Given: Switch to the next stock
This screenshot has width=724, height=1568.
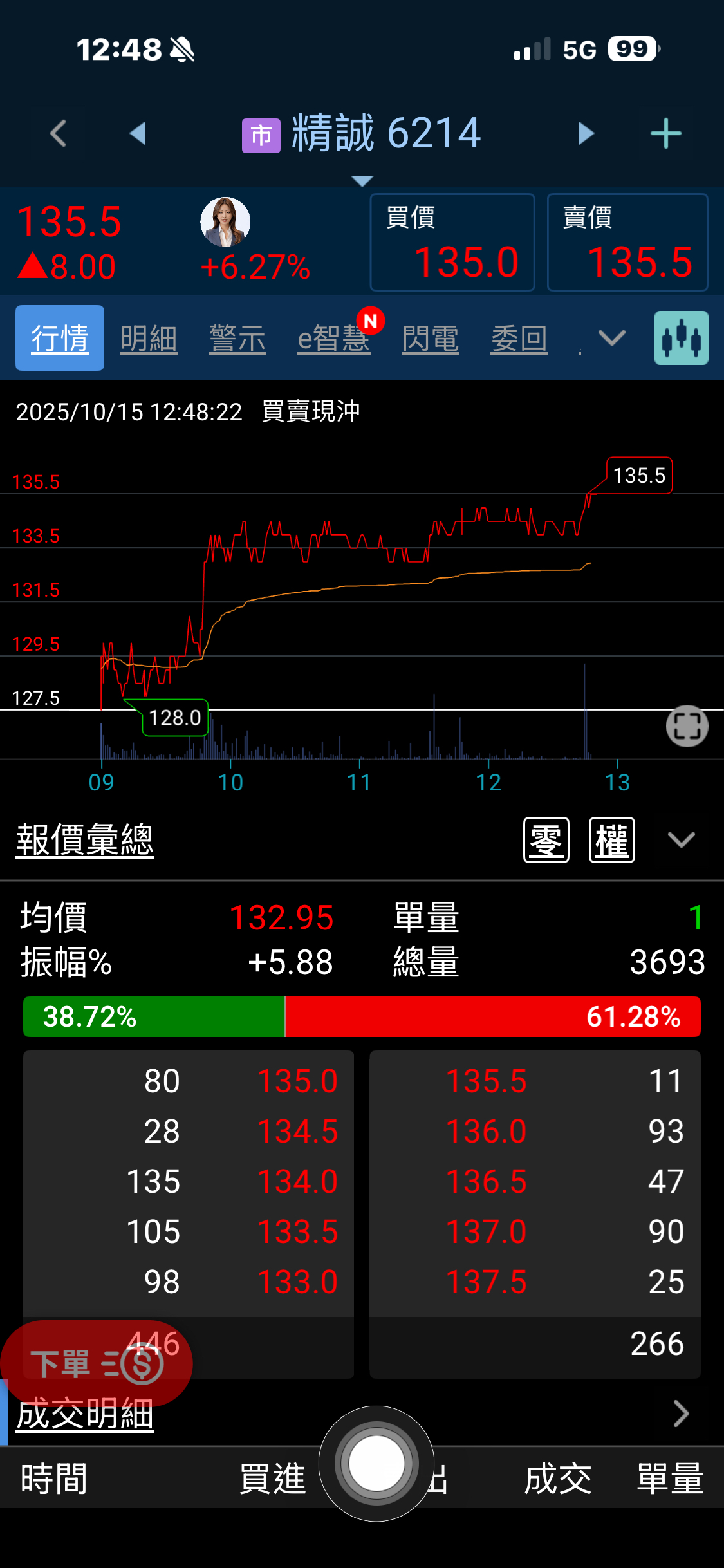Looking at the screenshot, I should point(586,134).
